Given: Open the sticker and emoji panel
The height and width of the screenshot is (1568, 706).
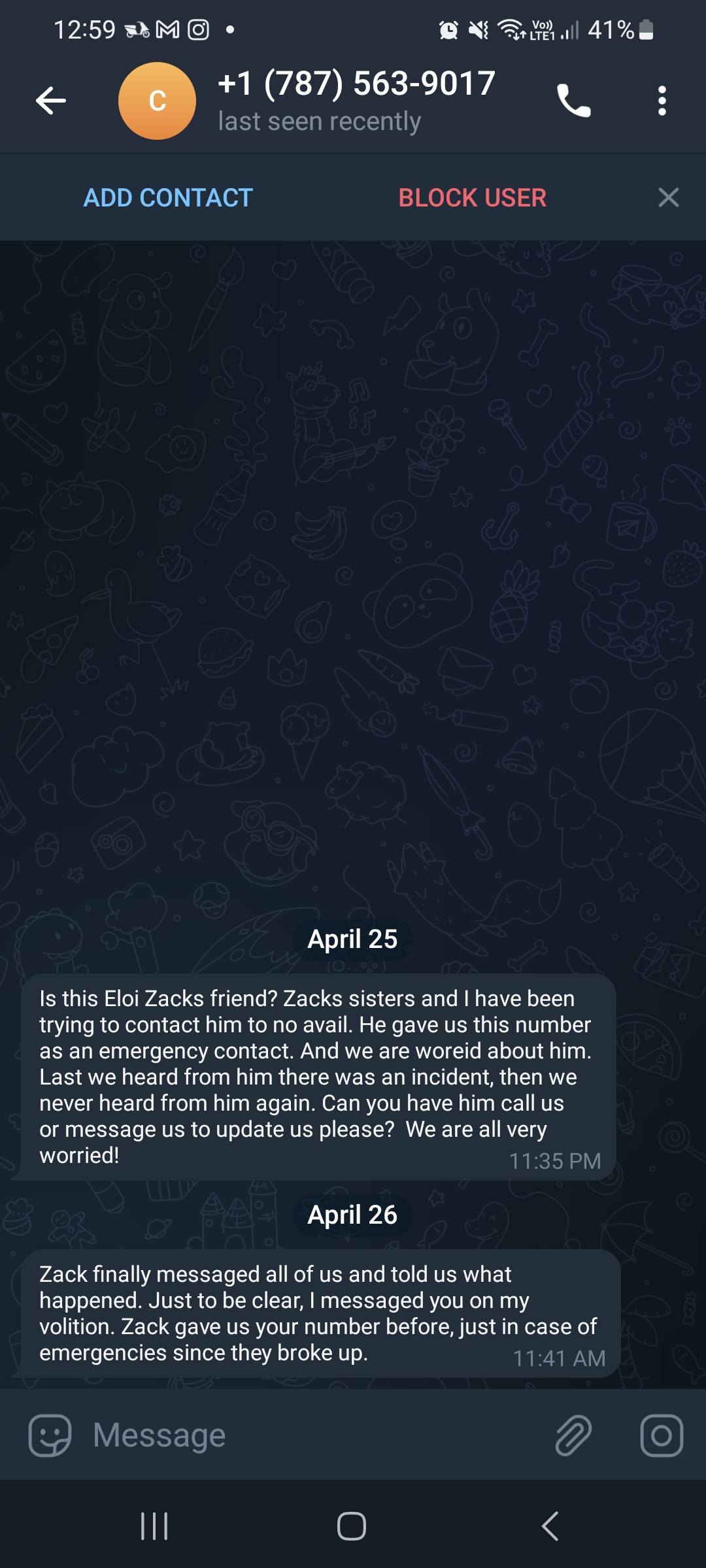Looking at the screenshot, I should pos(50,1435).
